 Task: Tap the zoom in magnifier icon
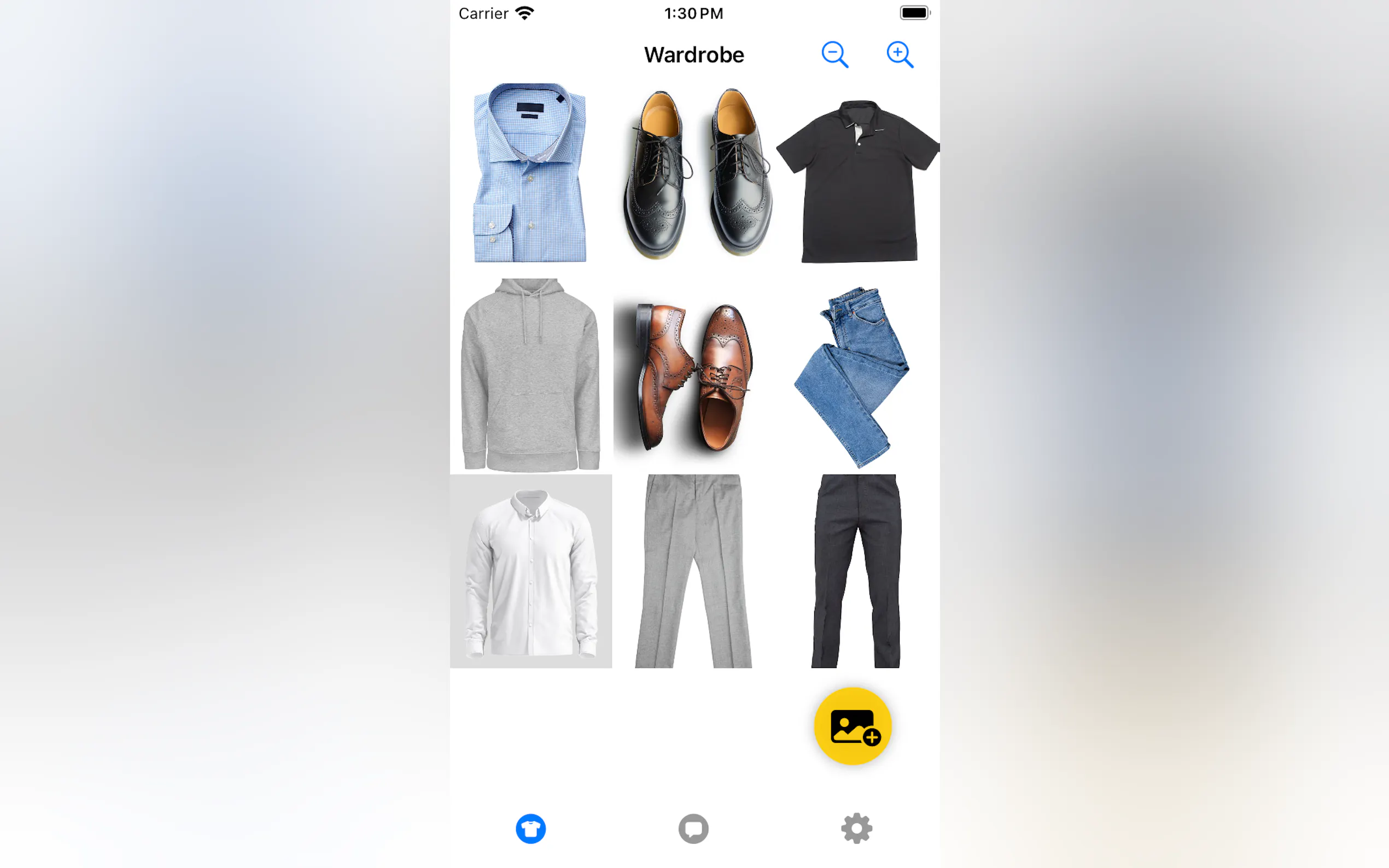tap(899, 55)
